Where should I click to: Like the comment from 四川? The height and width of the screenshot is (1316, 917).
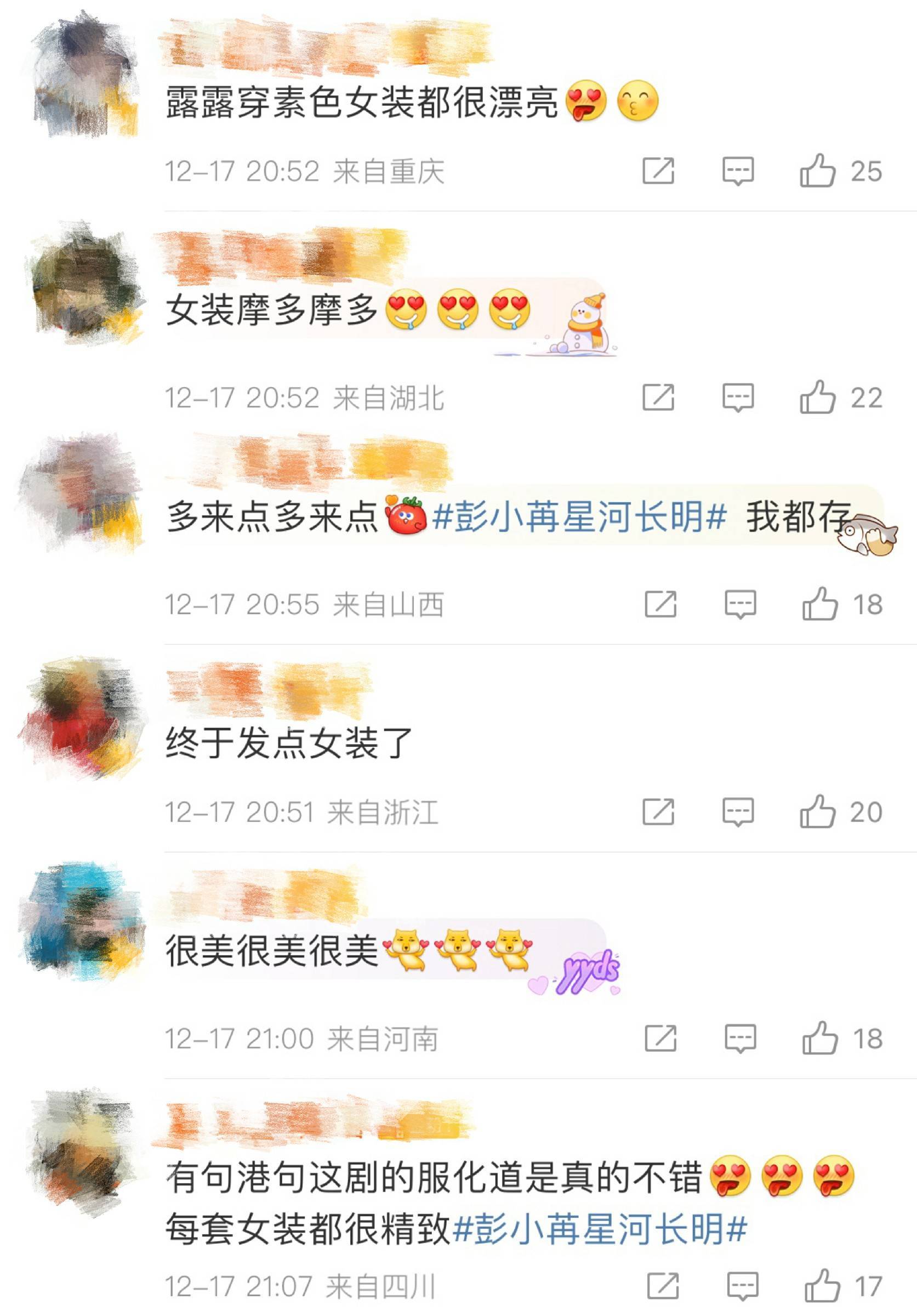coord(822,1286)
